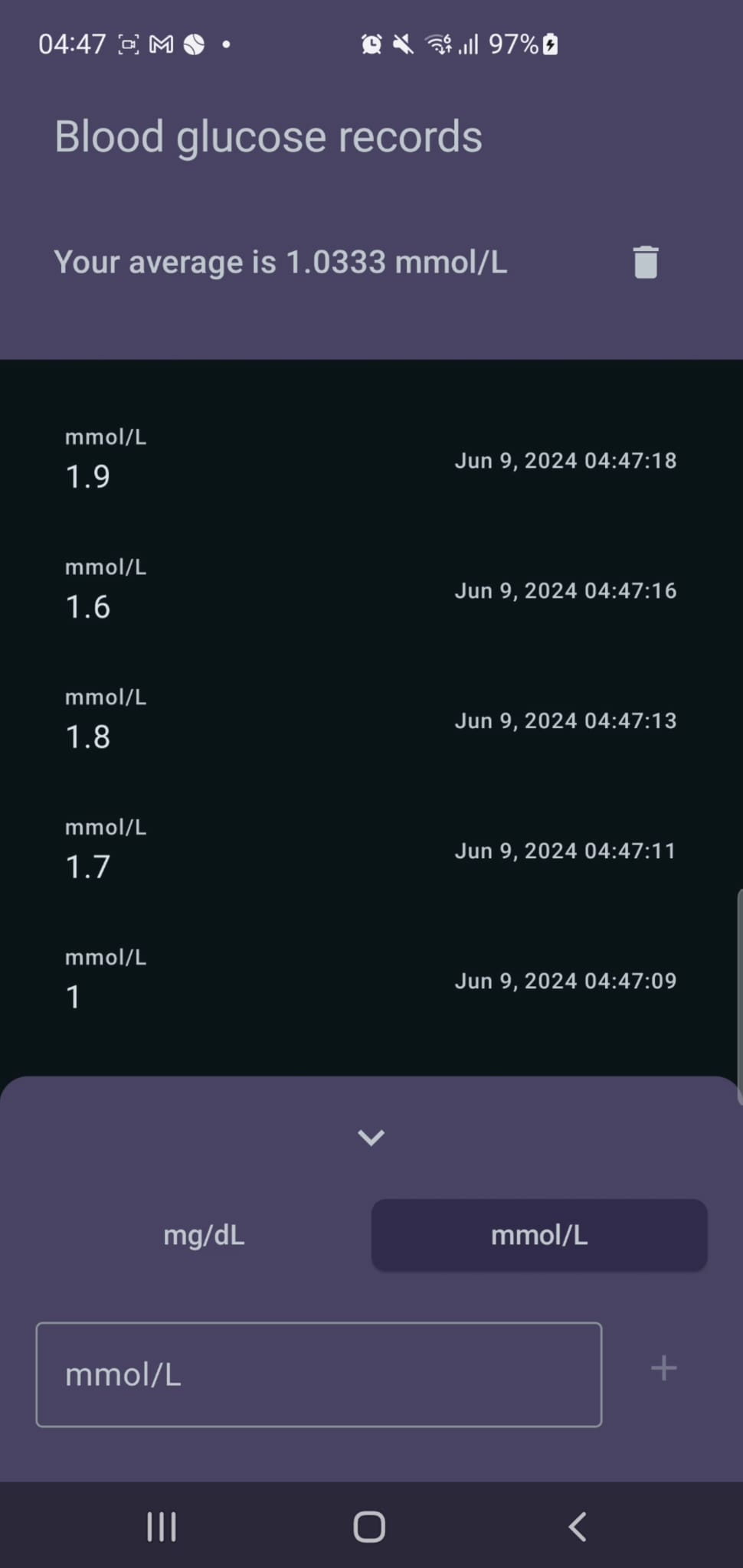
Task: Open the 1.9 mmol/L record from 04:47:18
Action: pyautogui.click(x=371, y=460)
